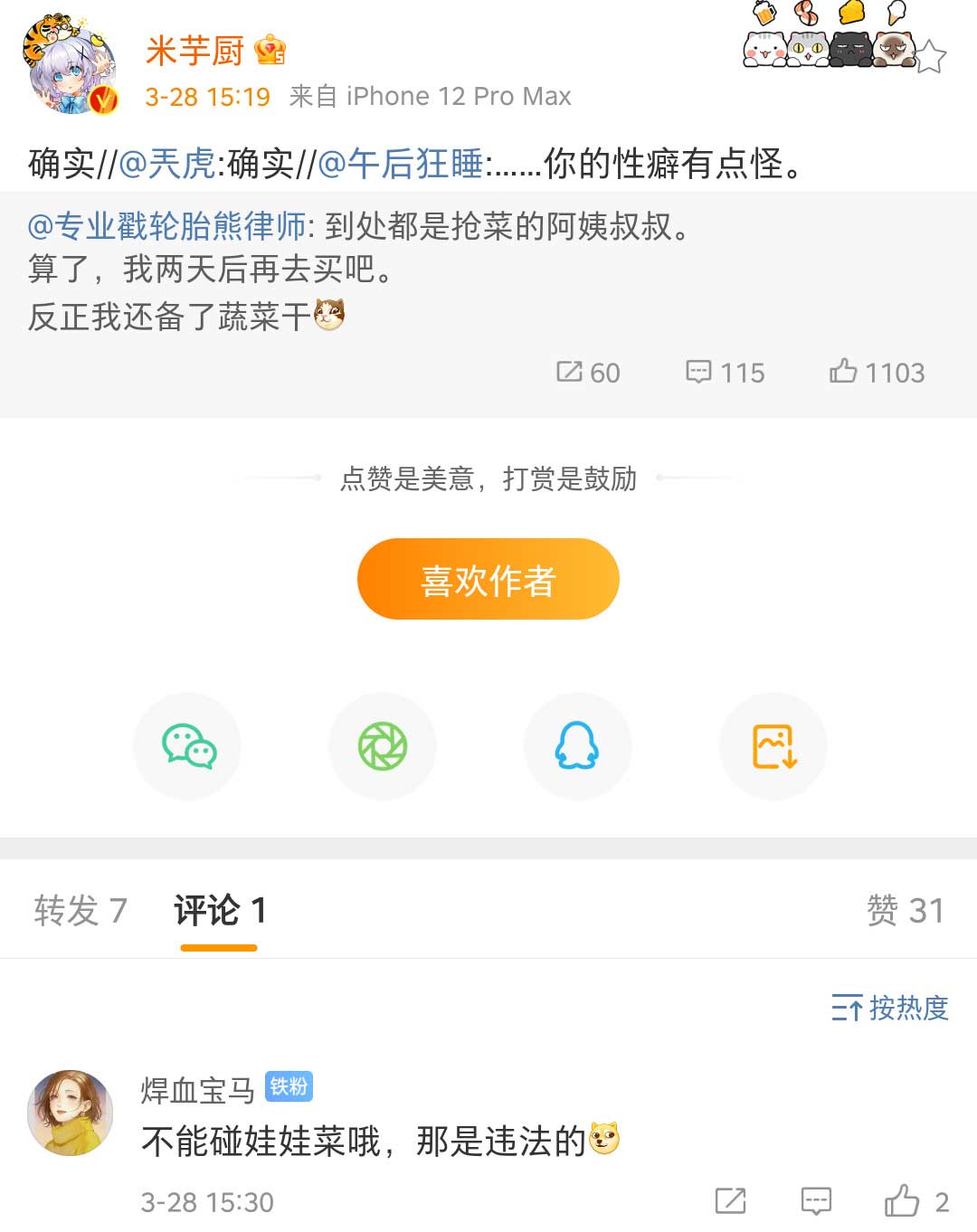Open 焊血宝马's profile picture
The width and height of the screenshot is (977, 1232).
pyautogui.click(x=71, y=1113)
